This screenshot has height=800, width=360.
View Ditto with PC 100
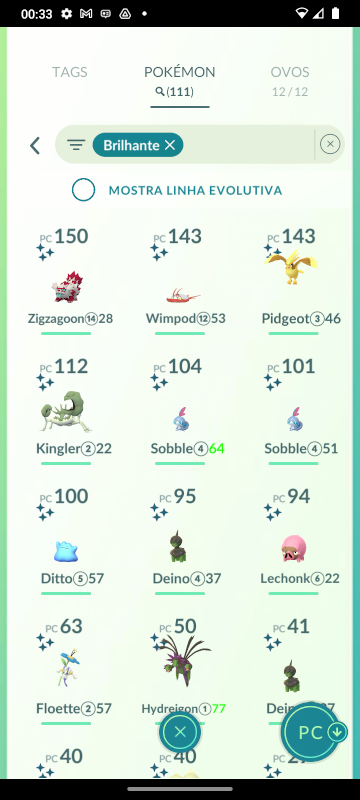tap(67, 541)
